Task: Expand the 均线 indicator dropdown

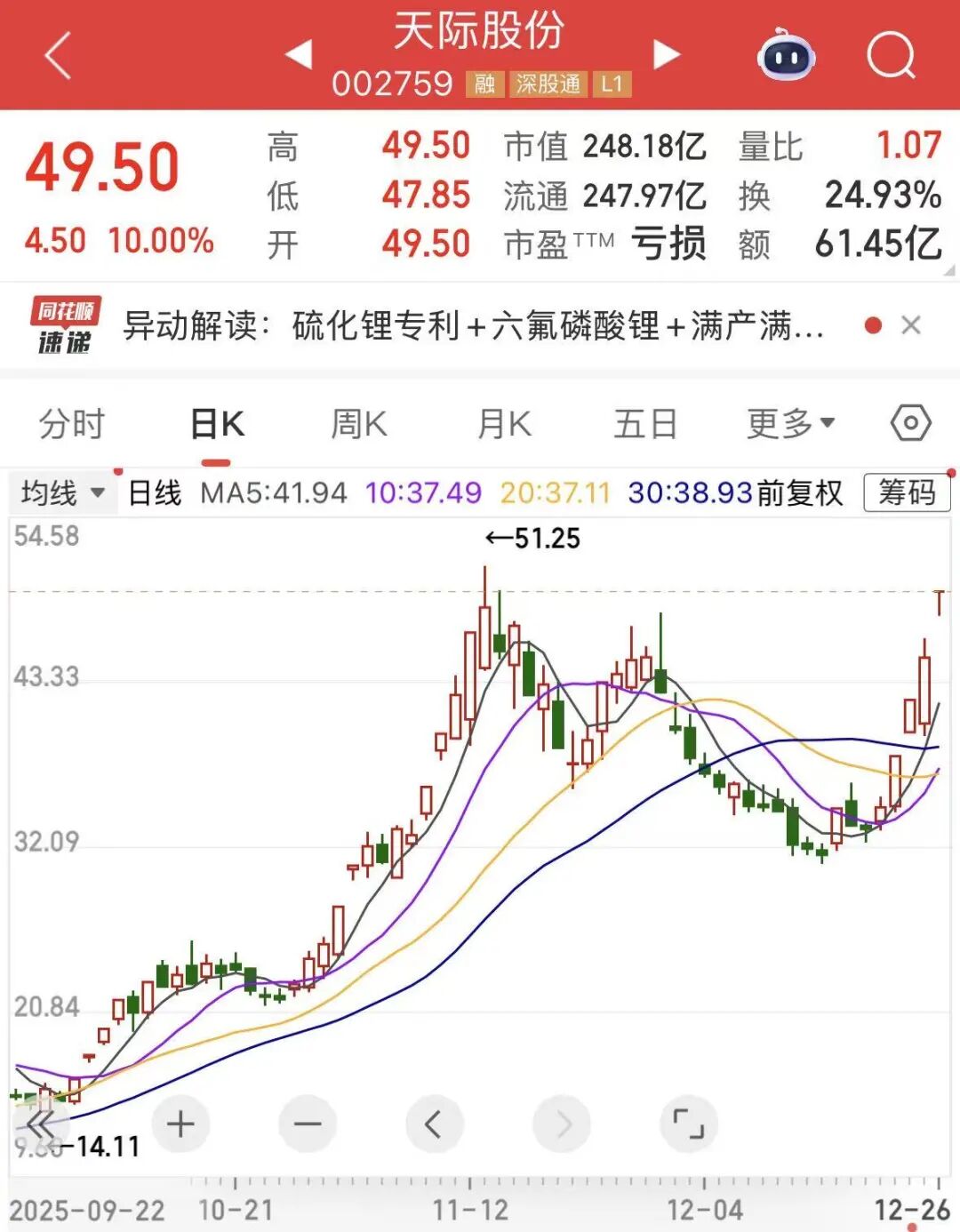Action: (x=62, y=492)
